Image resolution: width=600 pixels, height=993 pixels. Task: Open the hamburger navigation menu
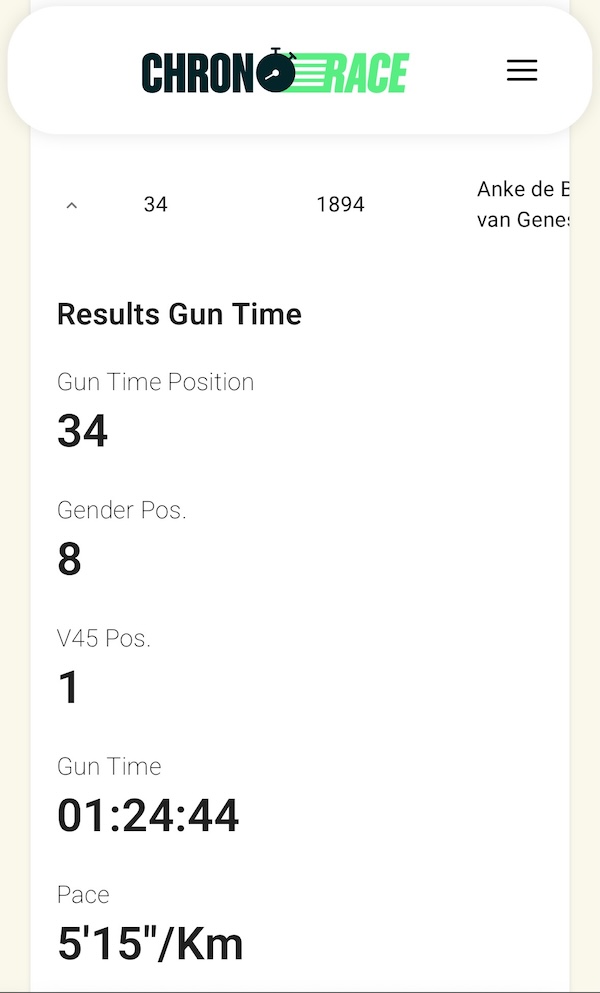click(521, 70)
